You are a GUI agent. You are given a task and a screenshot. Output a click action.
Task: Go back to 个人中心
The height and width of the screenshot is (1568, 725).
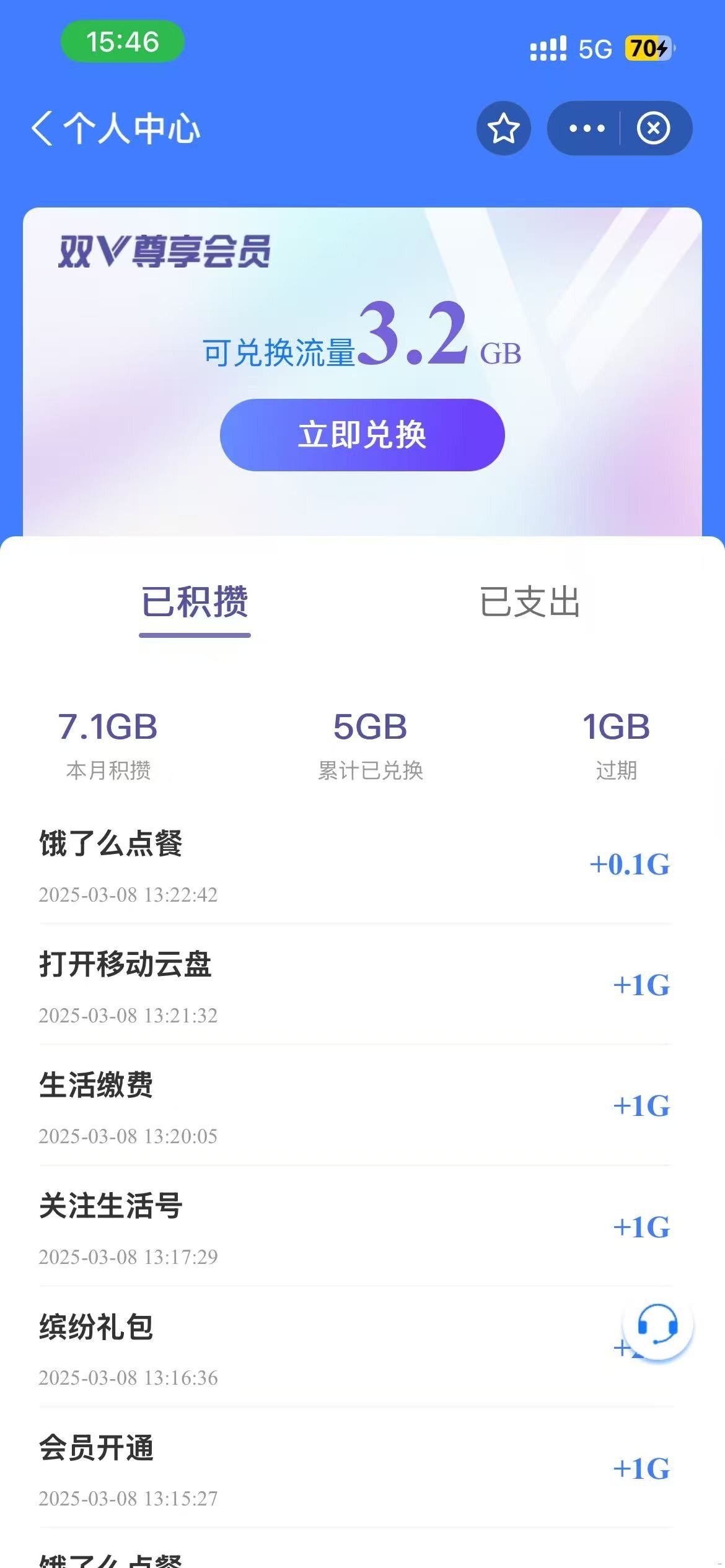point(43,128)
